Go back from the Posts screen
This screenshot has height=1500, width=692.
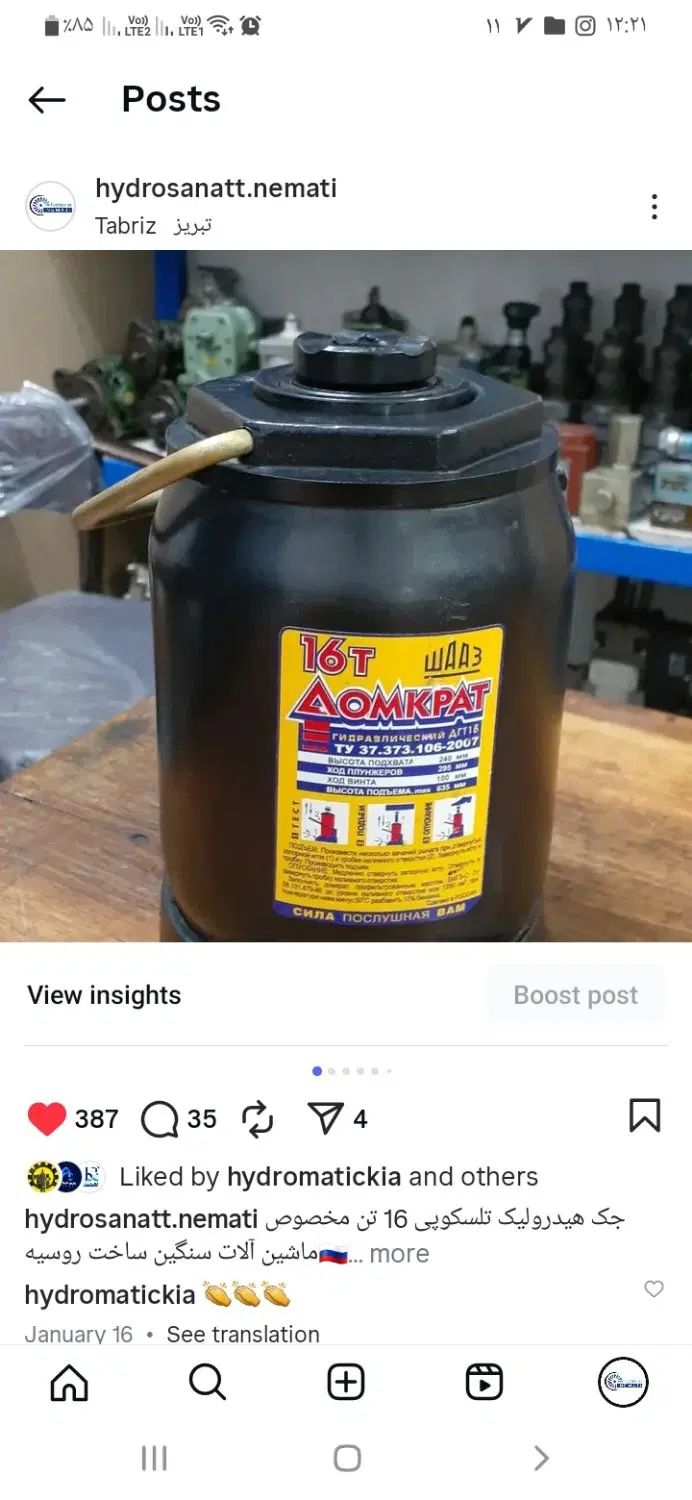(47, 99)
